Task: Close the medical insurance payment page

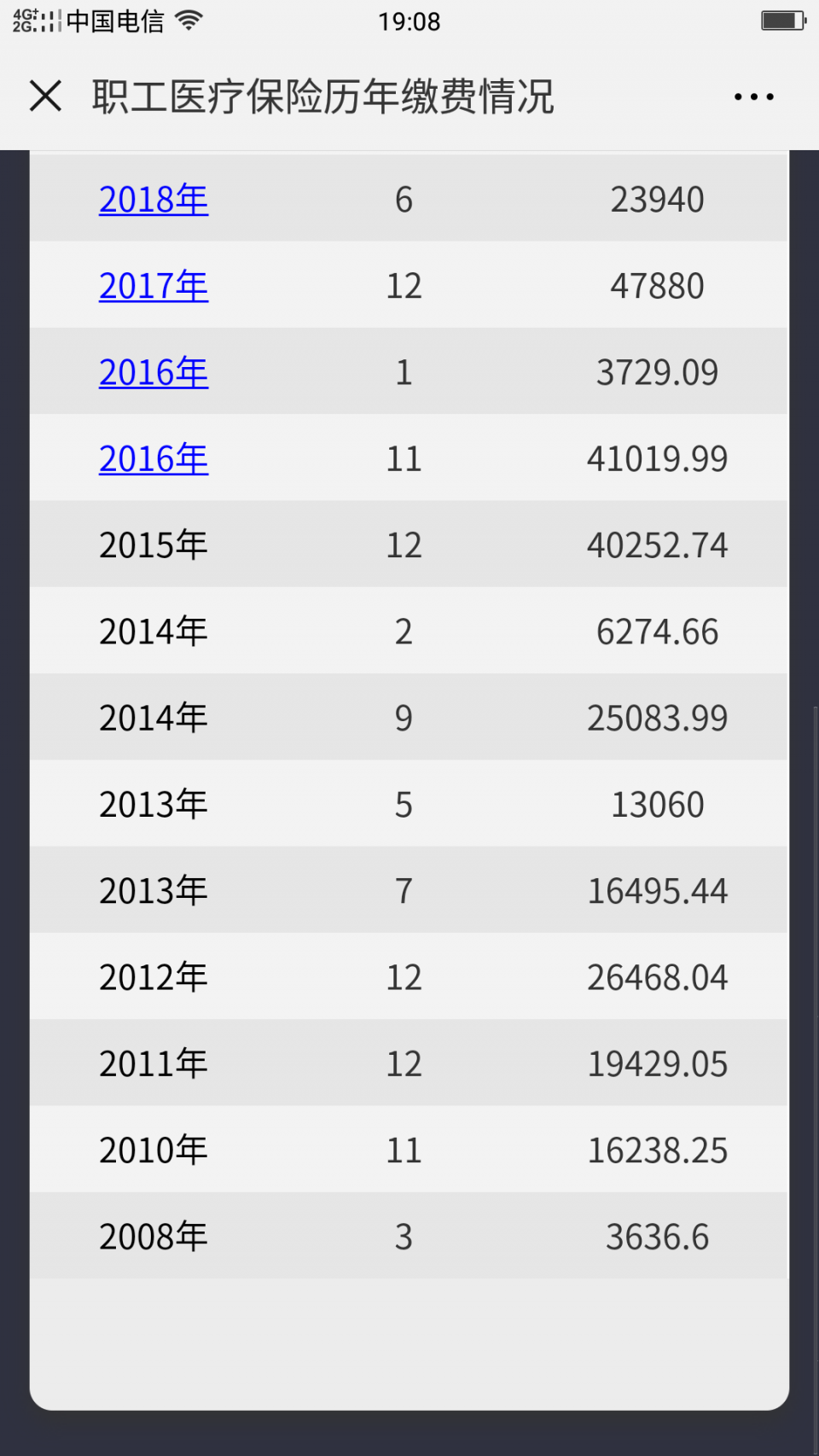Action: pyautogui.click(x=45, y=96)
